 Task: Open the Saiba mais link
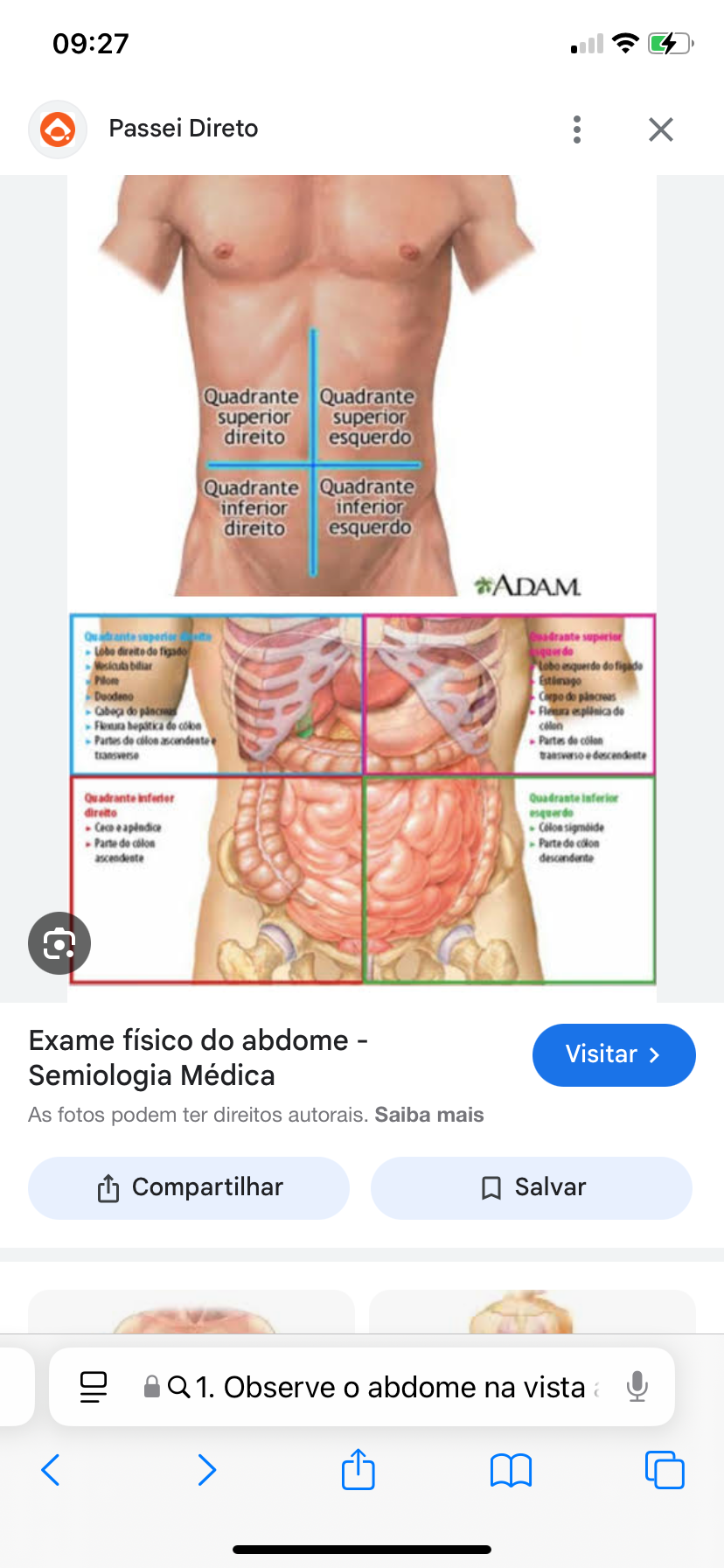click(429, 1115)
